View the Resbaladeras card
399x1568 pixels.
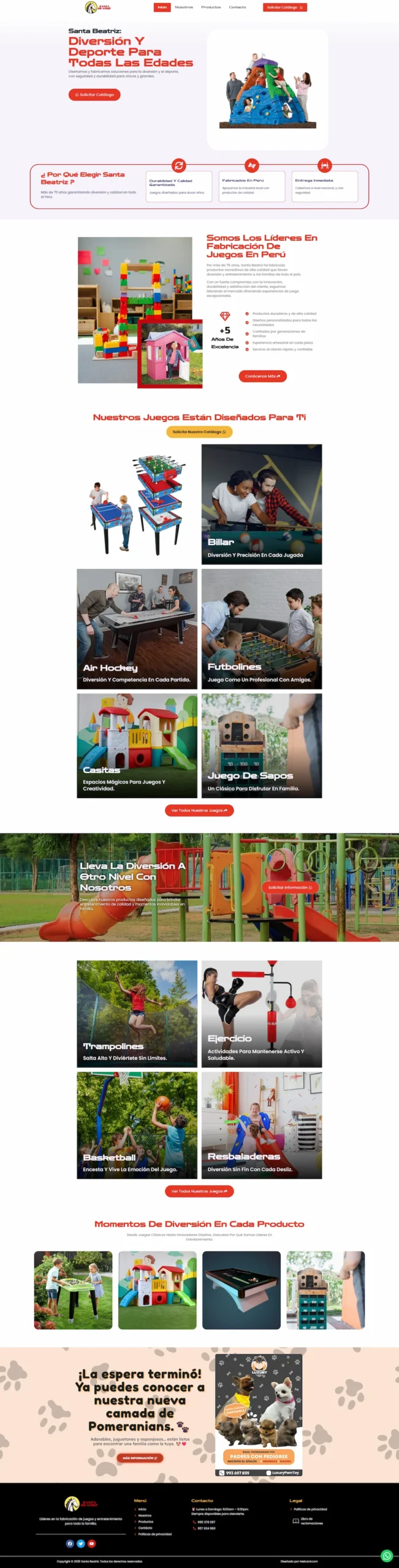(262, 1125)
